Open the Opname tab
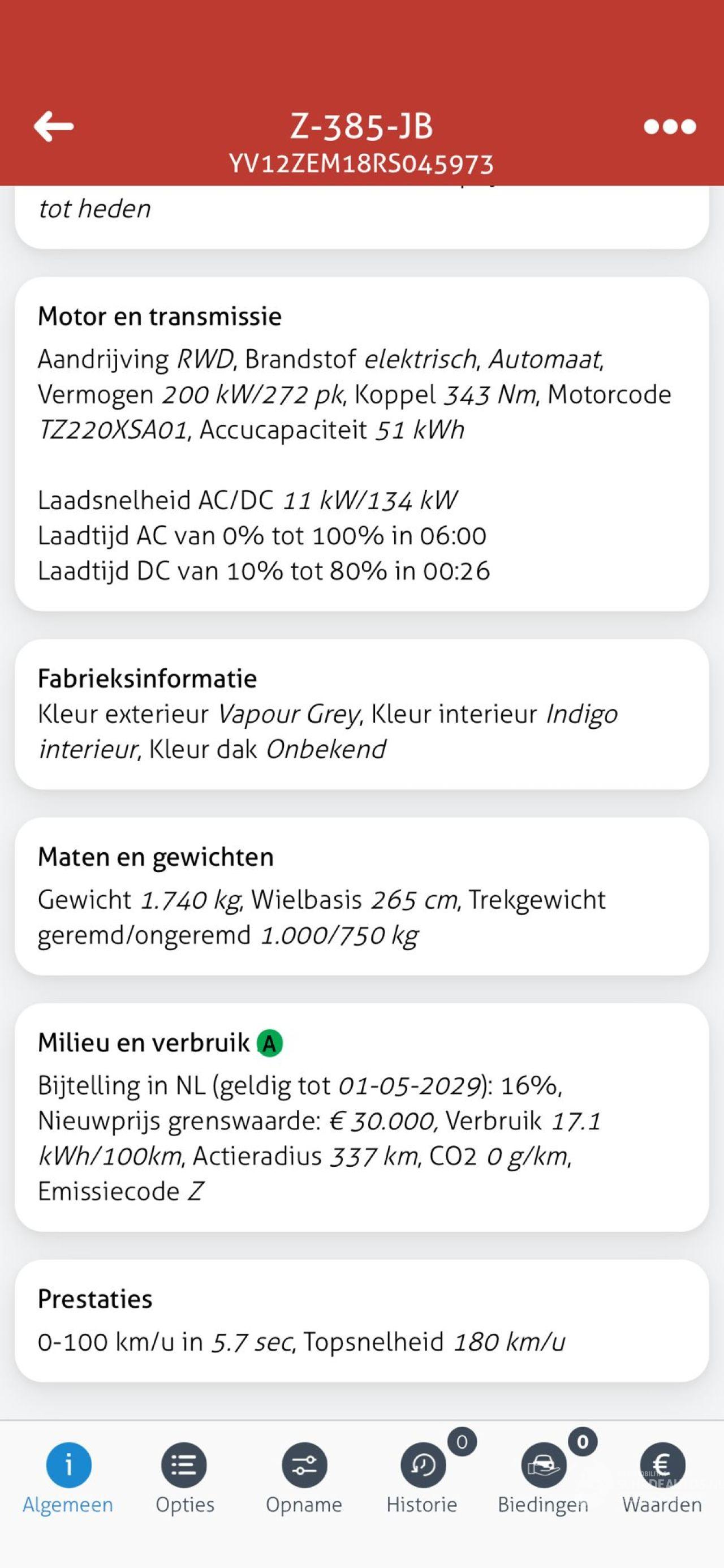This screenshot has height=1568, width=724. (304, 1479)
